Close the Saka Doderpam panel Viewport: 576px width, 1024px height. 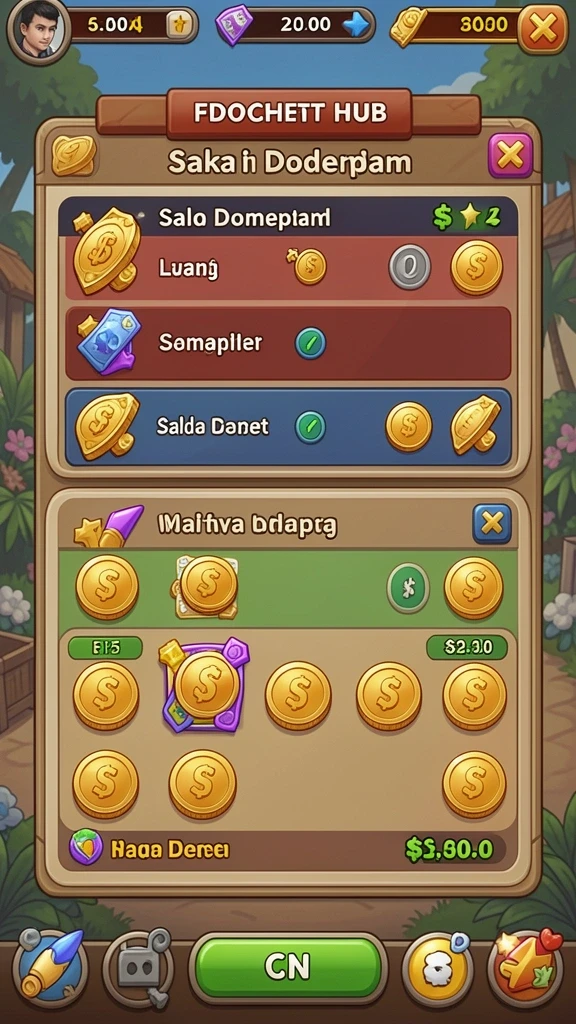pos(510,155)
